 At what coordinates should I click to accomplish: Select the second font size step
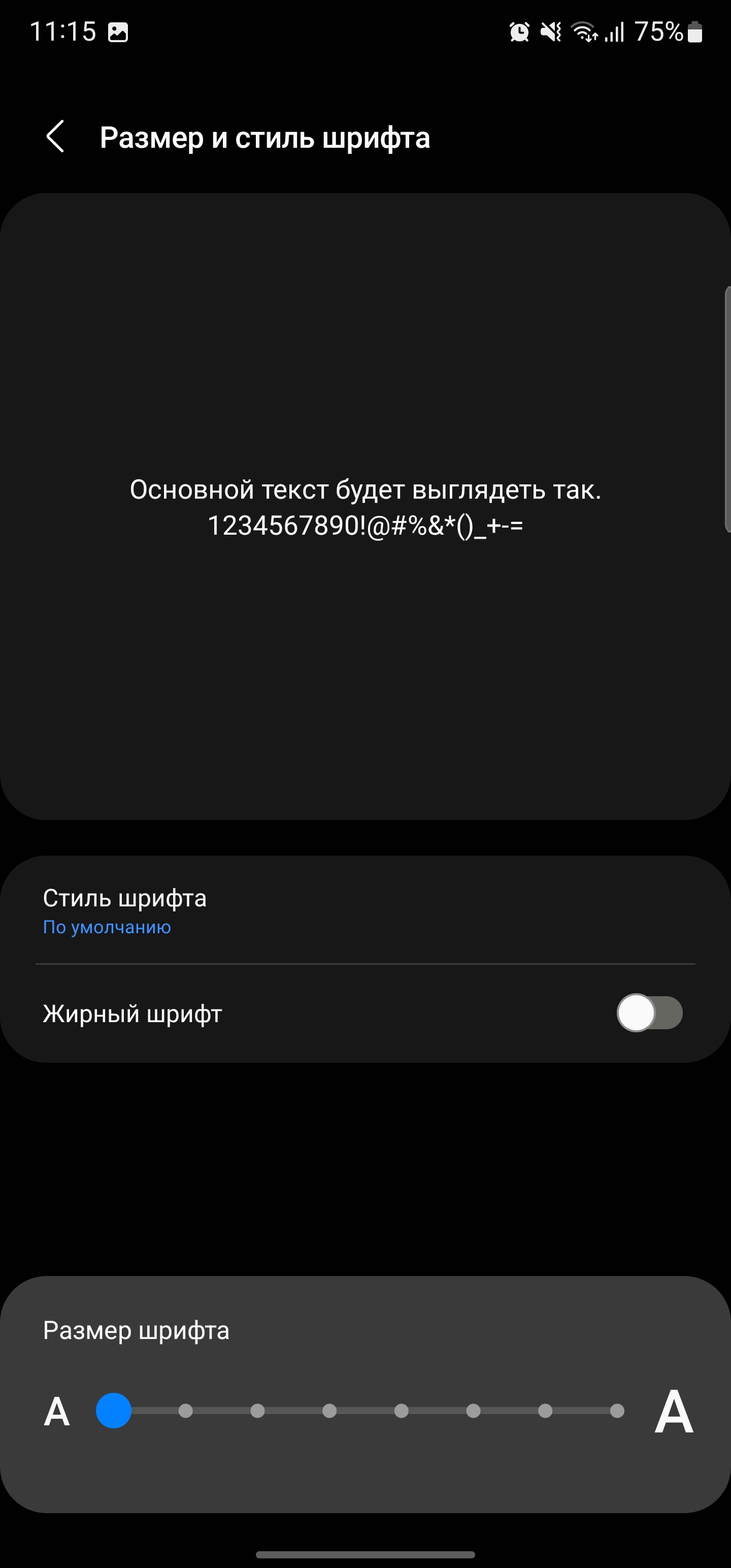(x=186, y=1411)
